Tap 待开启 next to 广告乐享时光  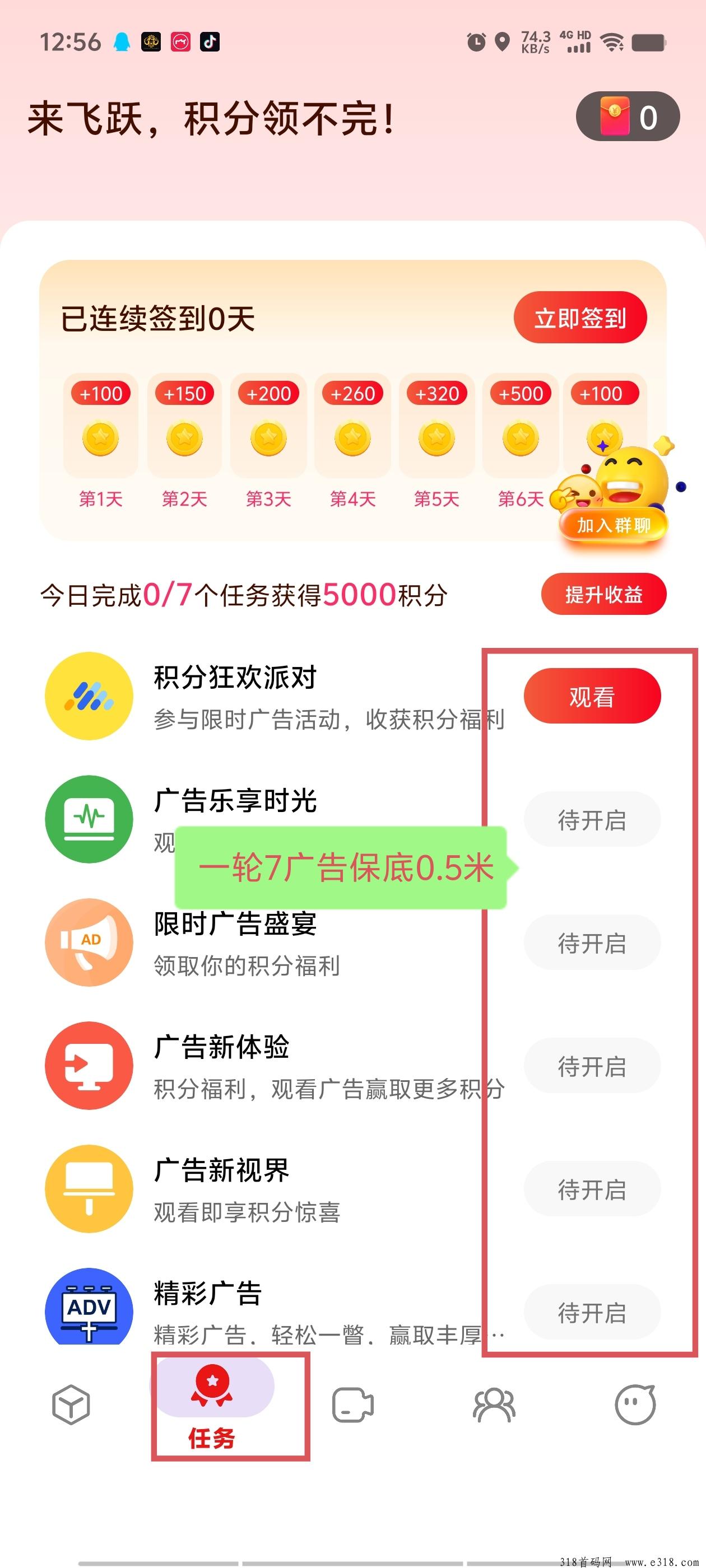592,819
